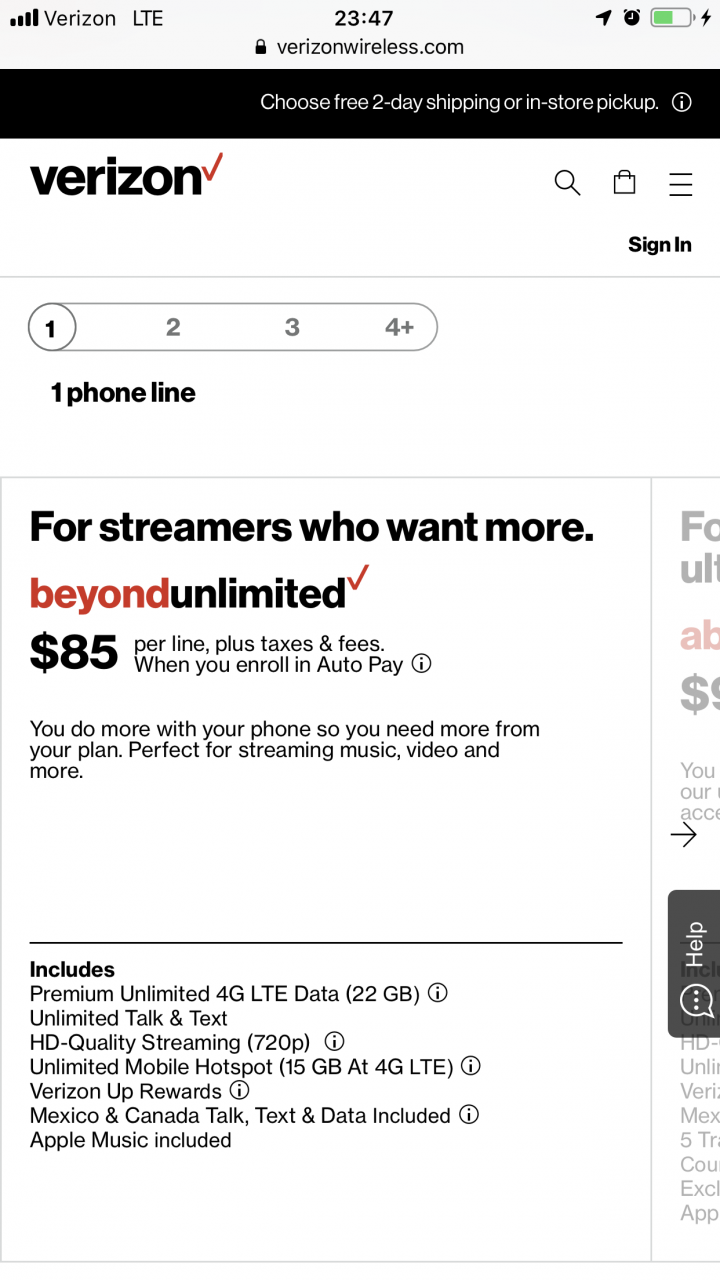This screenshot has width=720, height=1280.
Task: Open the search magnifier icon
Action: [567, 183]
